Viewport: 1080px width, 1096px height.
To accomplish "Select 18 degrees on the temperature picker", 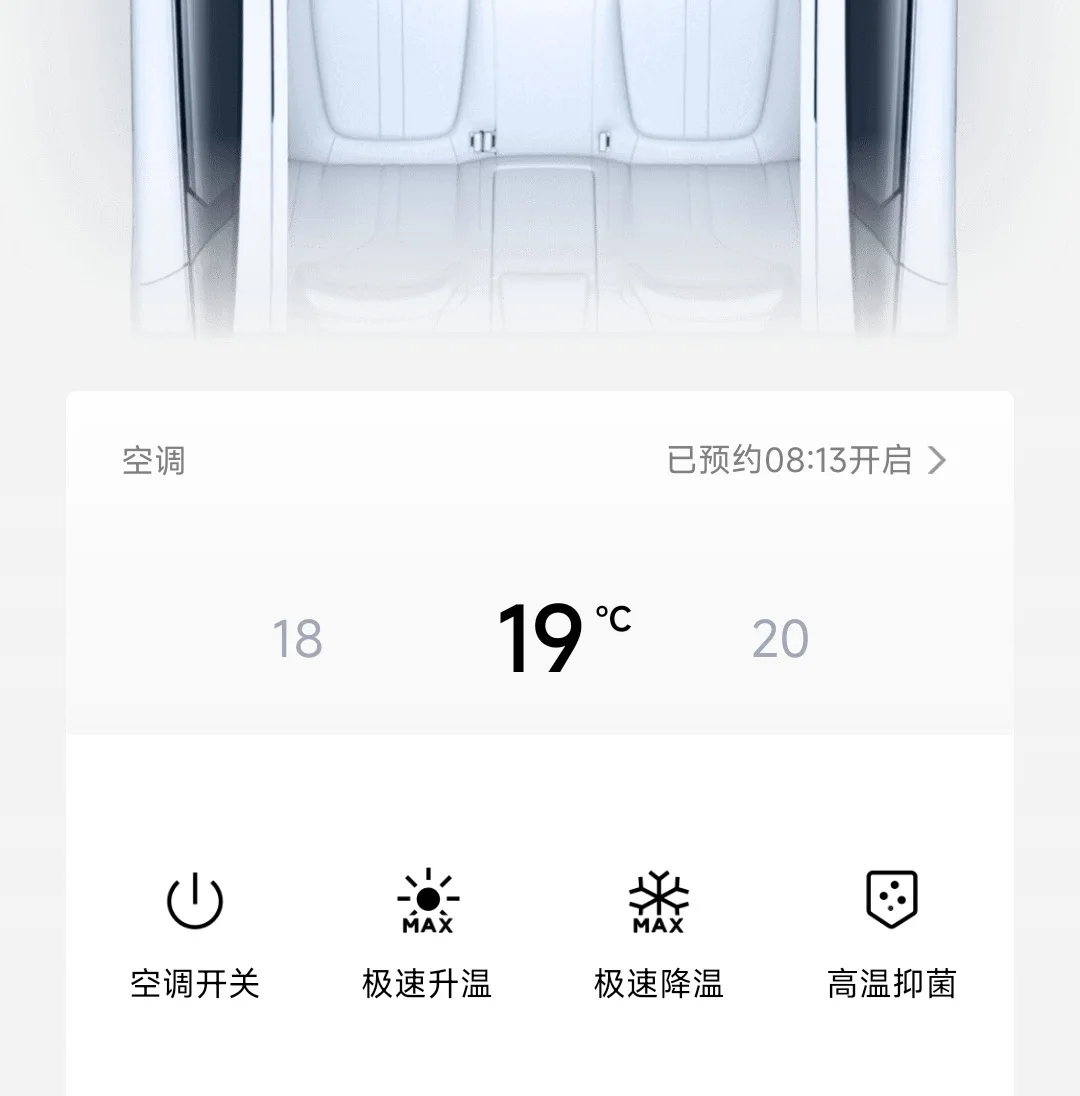I will (298, 639).
